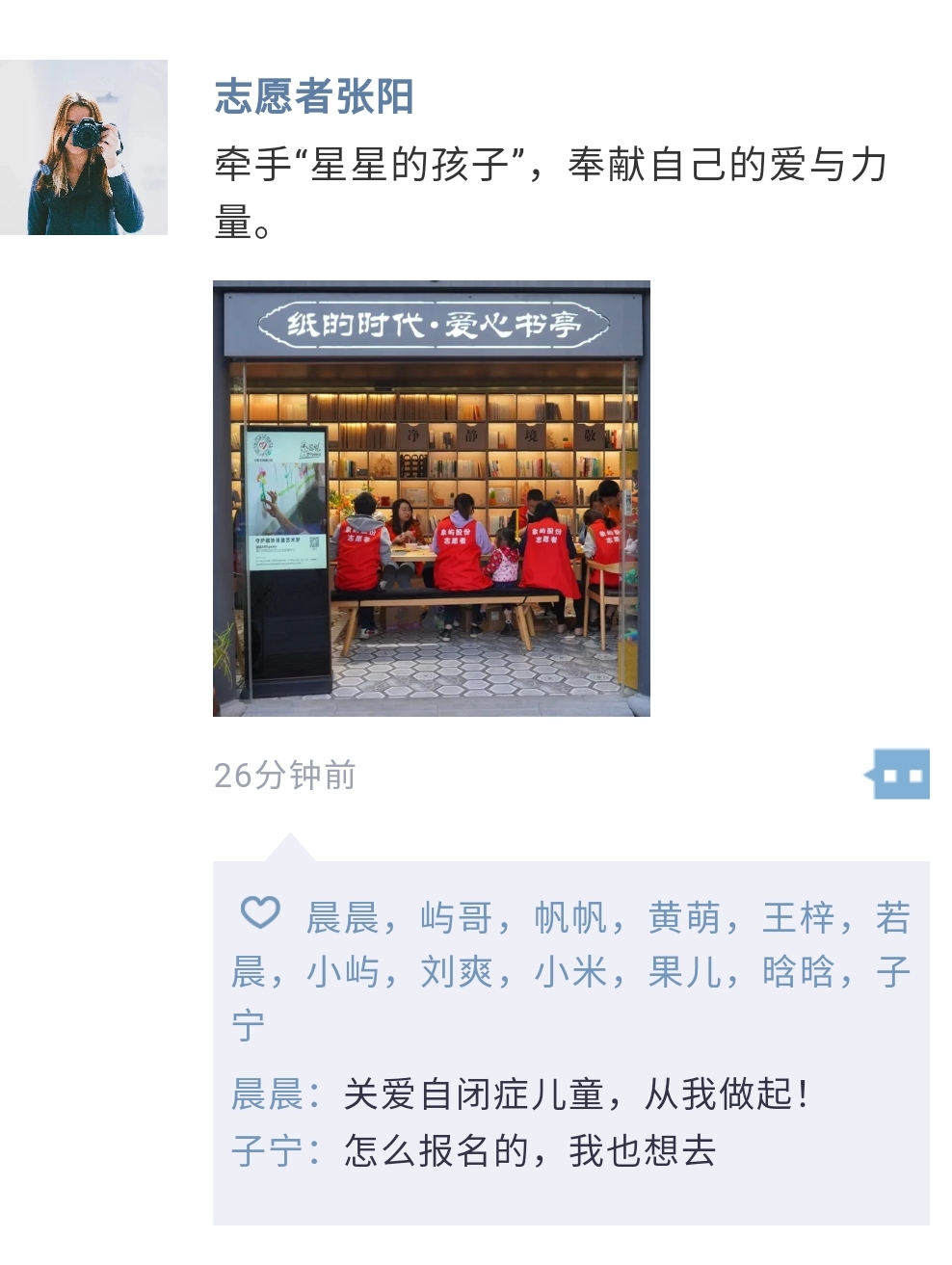This screenshot has height=1265, width=952.
Task: Open liker 小米's profile
Action: pyautogui.click(x=570, y=972)
